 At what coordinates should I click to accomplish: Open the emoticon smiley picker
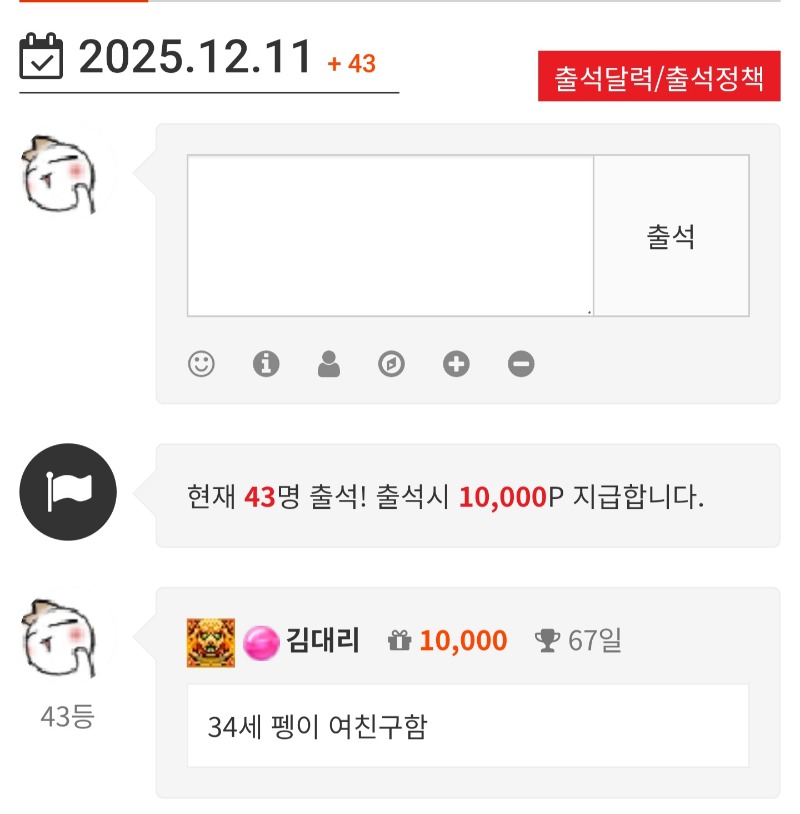click(x=202, y=364)
